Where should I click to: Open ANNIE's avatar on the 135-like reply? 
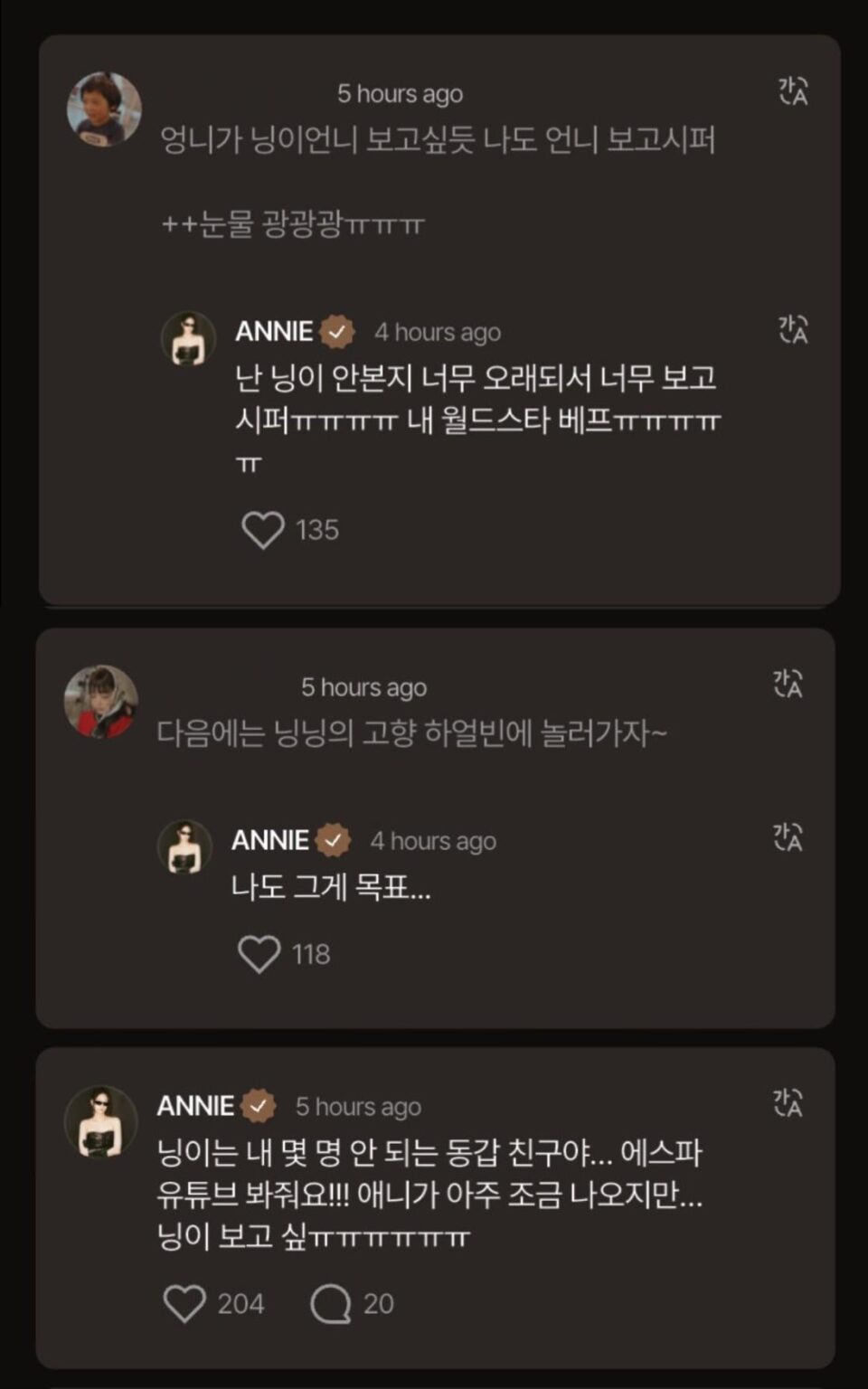[188, 339]
